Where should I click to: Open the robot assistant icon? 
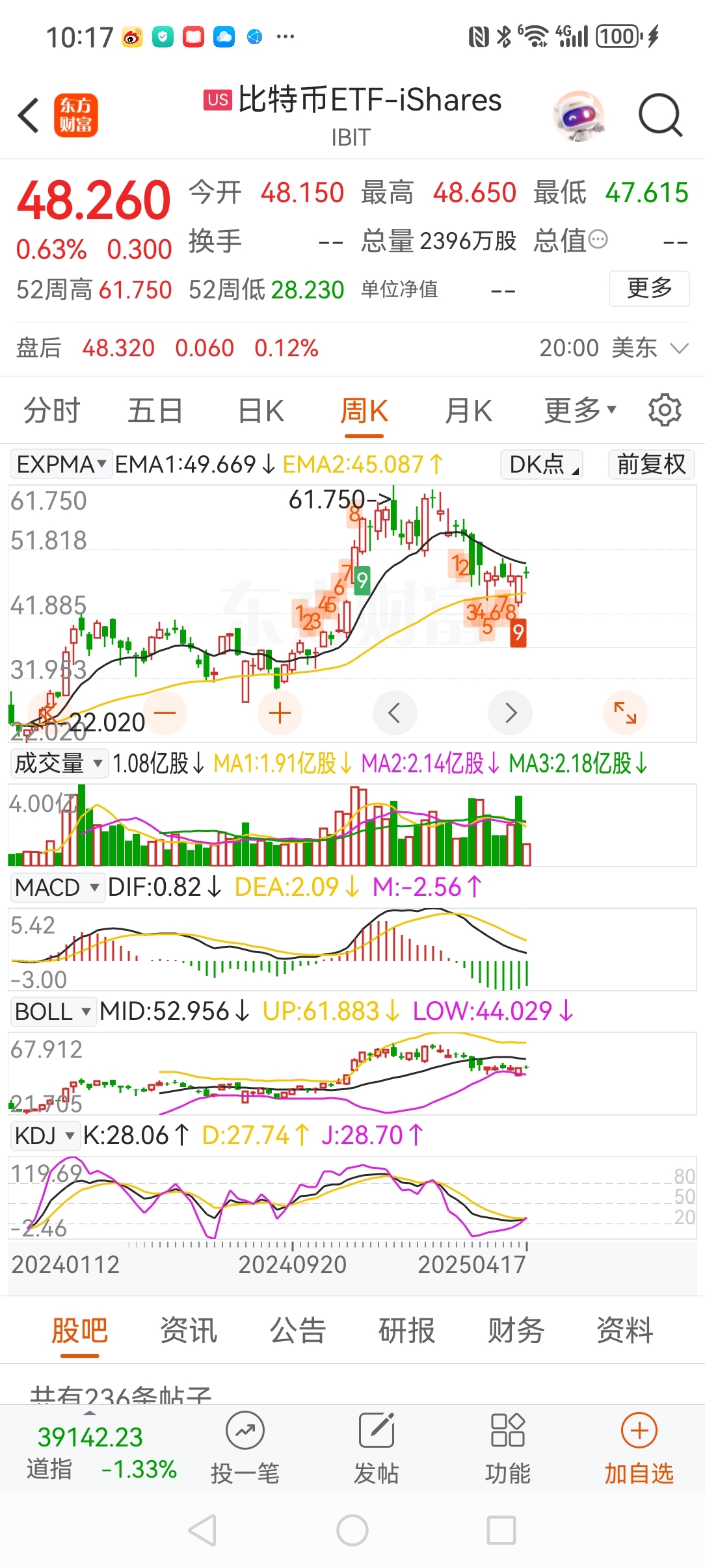578,116
